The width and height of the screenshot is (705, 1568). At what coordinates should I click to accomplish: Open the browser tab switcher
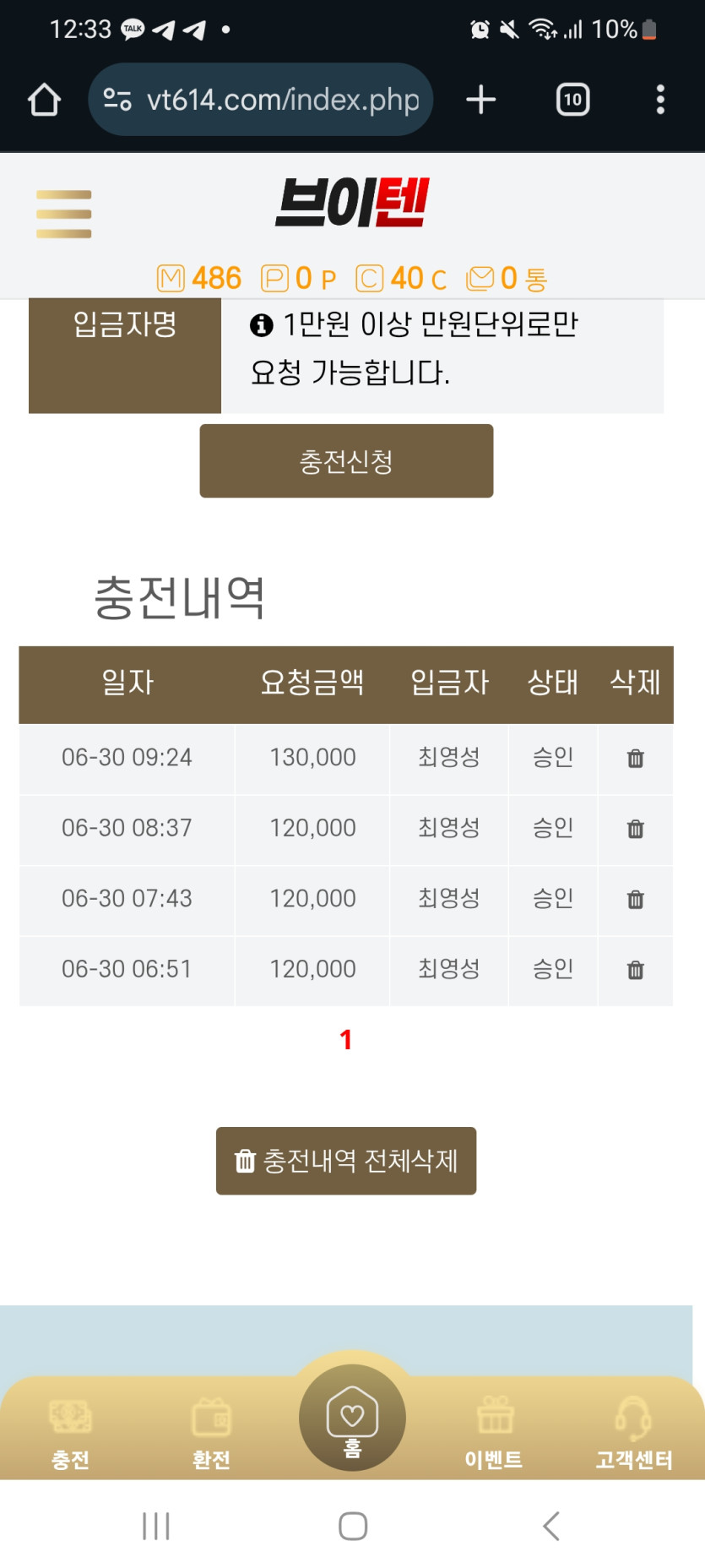click(573, 100)
